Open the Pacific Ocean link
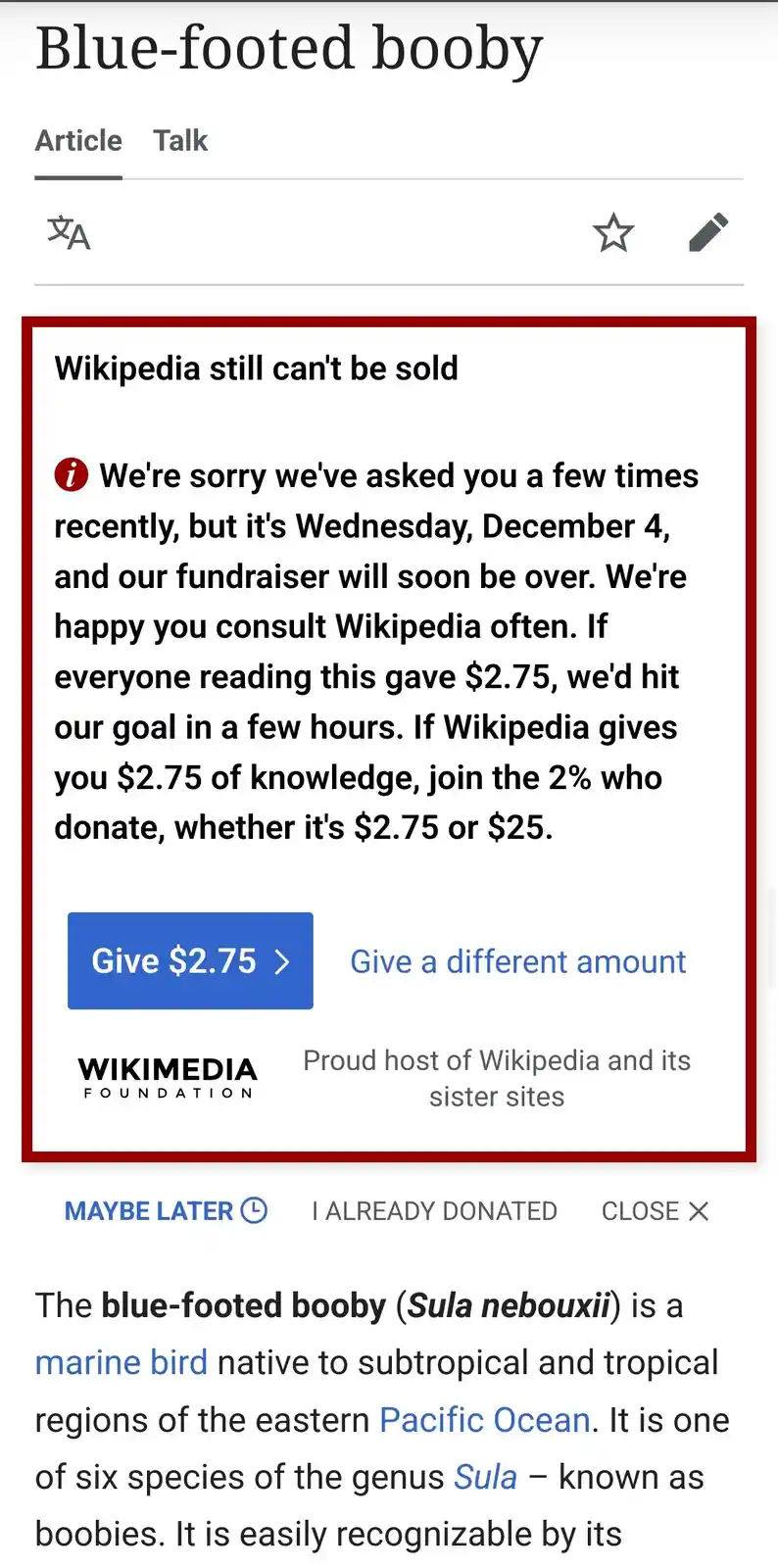 coord(485,1420)
